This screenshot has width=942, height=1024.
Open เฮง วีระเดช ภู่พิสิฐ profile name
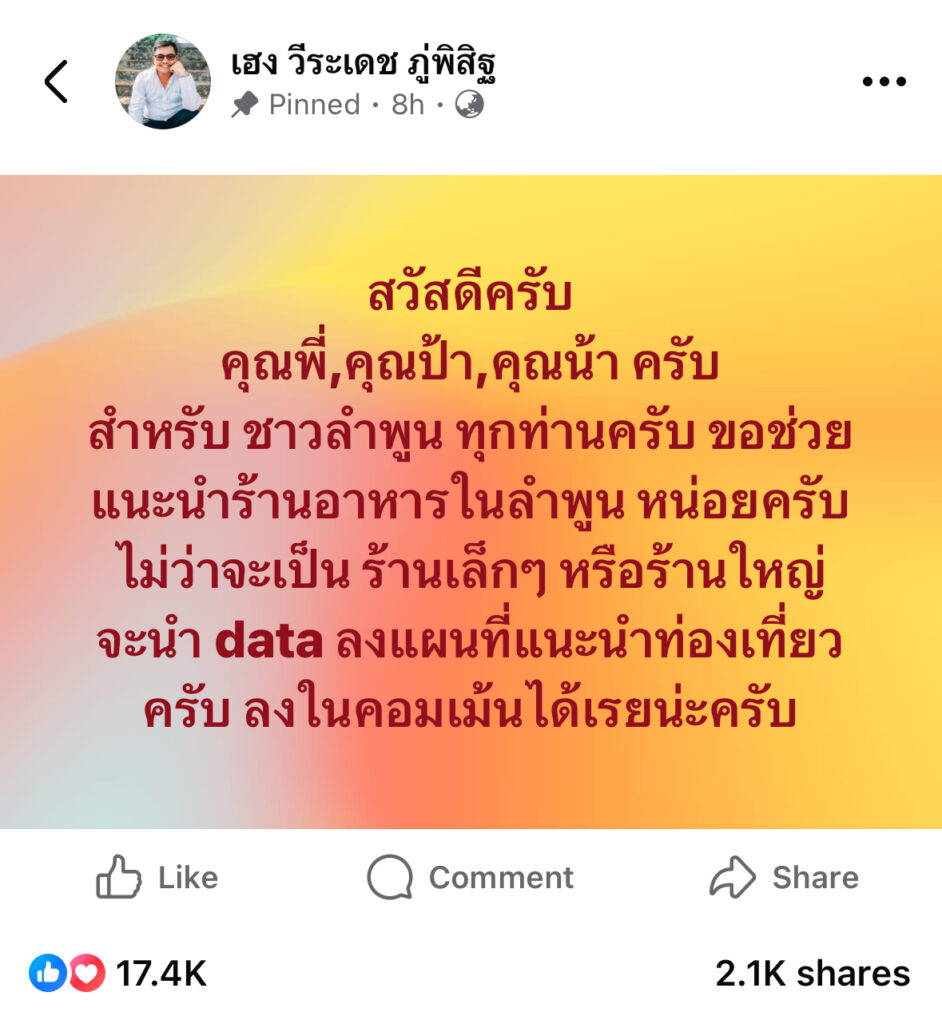pyautogui.click(x=362, y=62)
